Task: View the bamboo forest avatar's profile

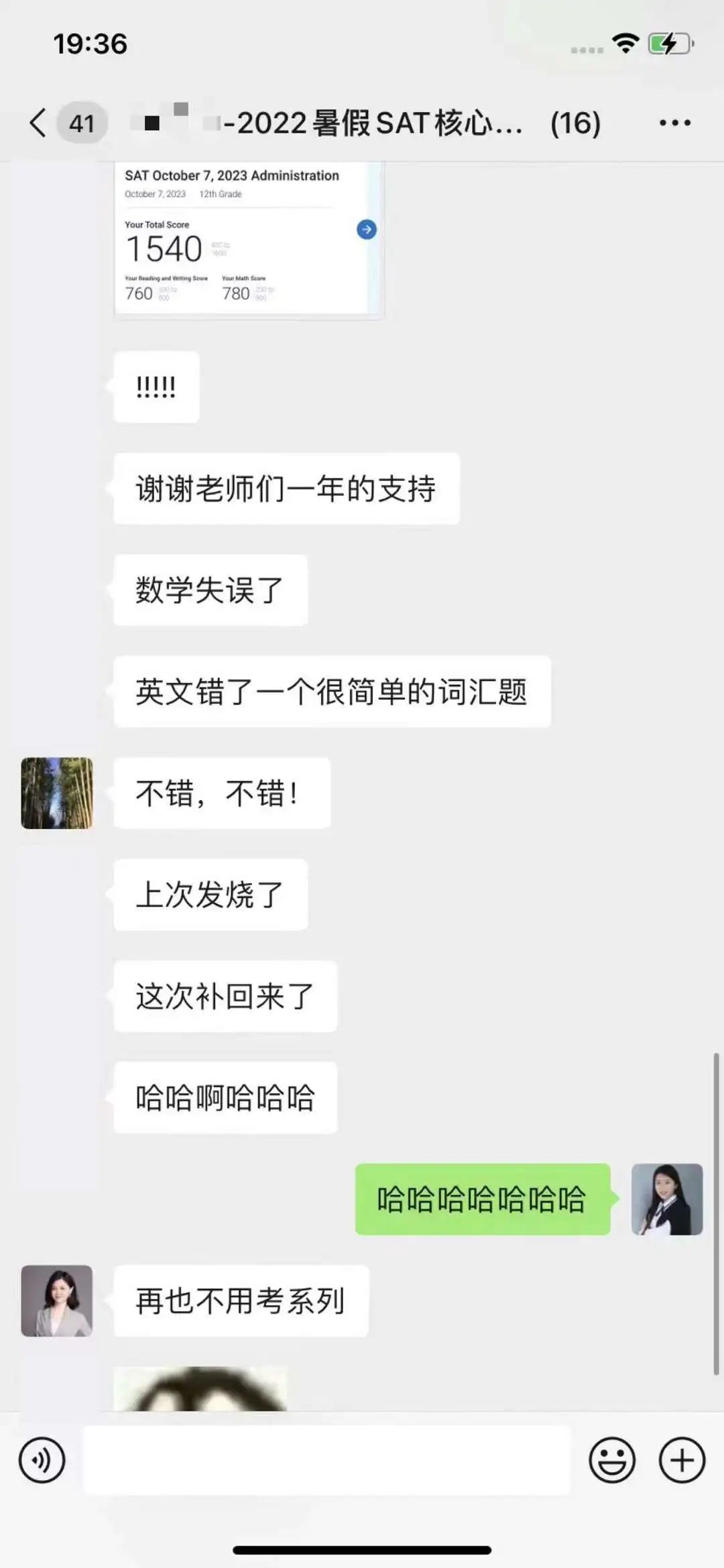Action: pos(57,793)
